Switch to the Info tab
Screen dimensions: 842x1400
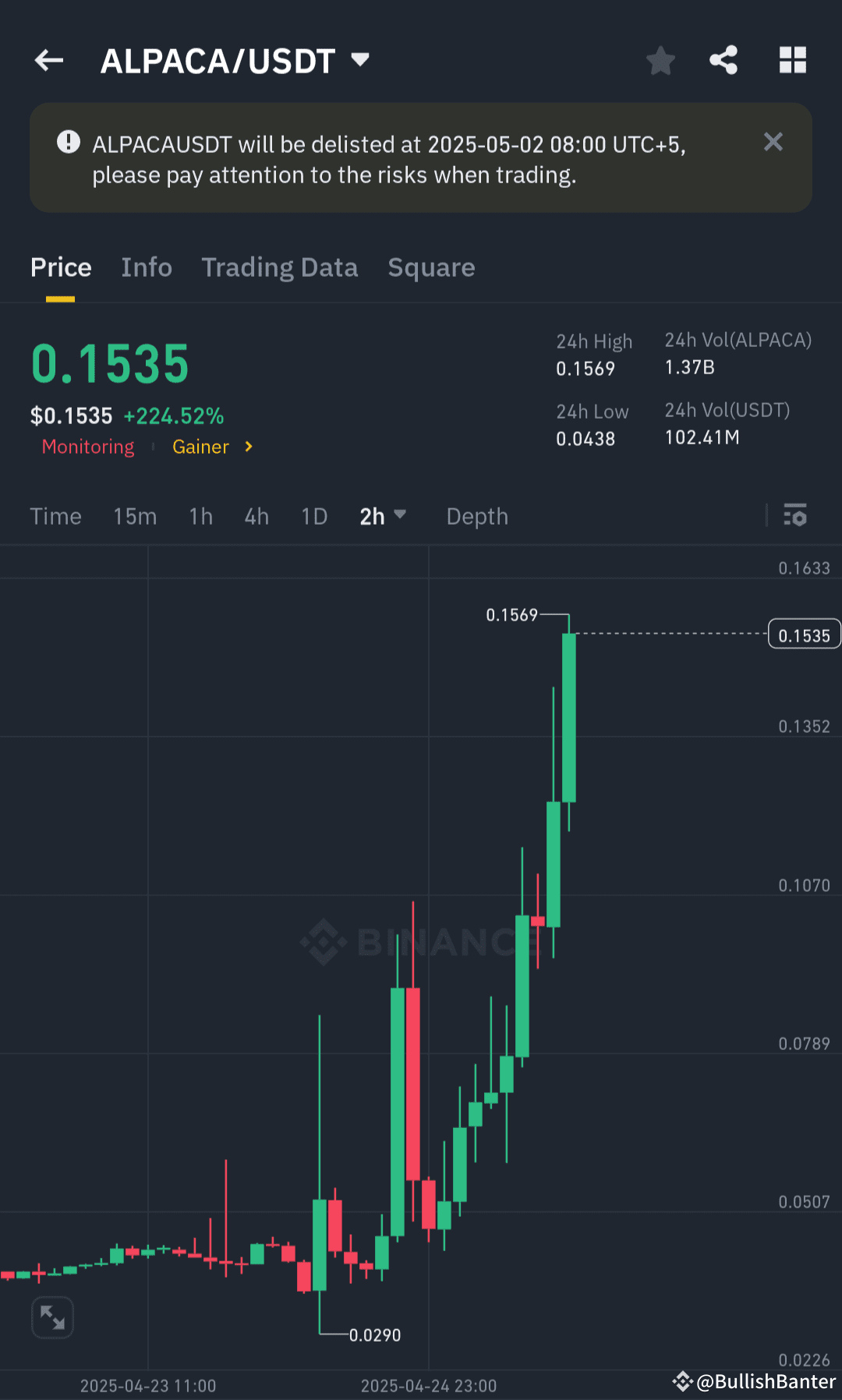point(147,267)
